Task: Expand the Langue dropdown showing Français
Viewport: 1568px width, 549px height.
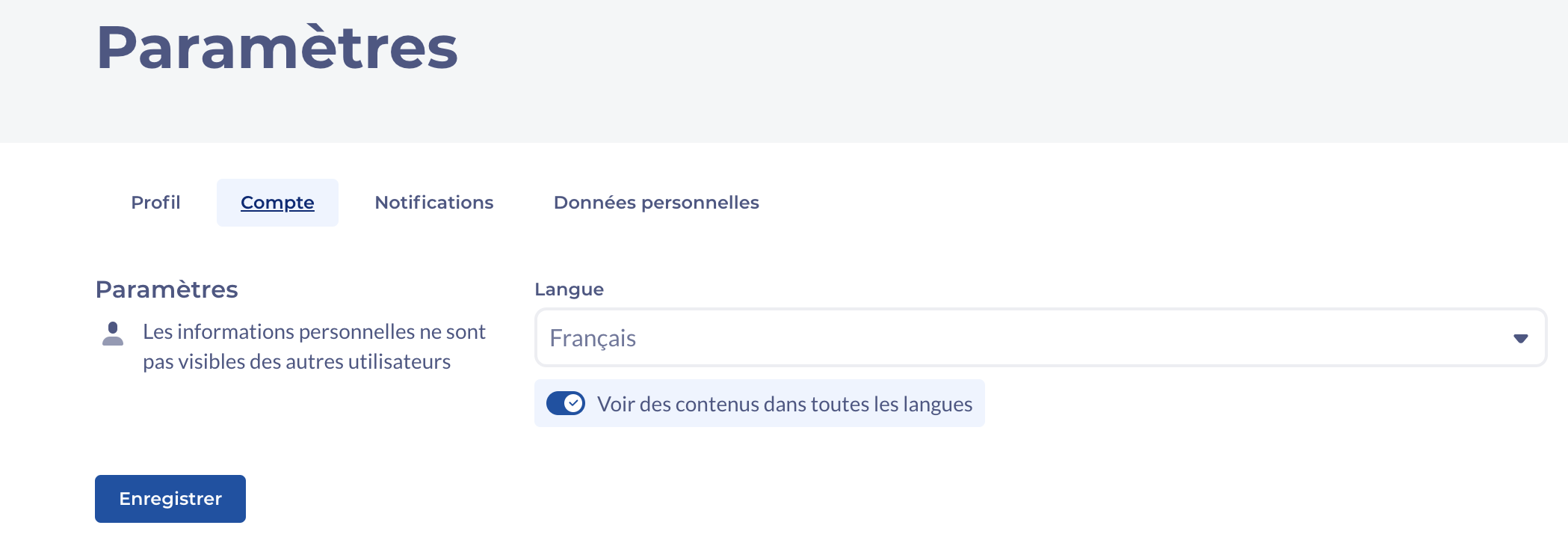Action: point(1040,338)
